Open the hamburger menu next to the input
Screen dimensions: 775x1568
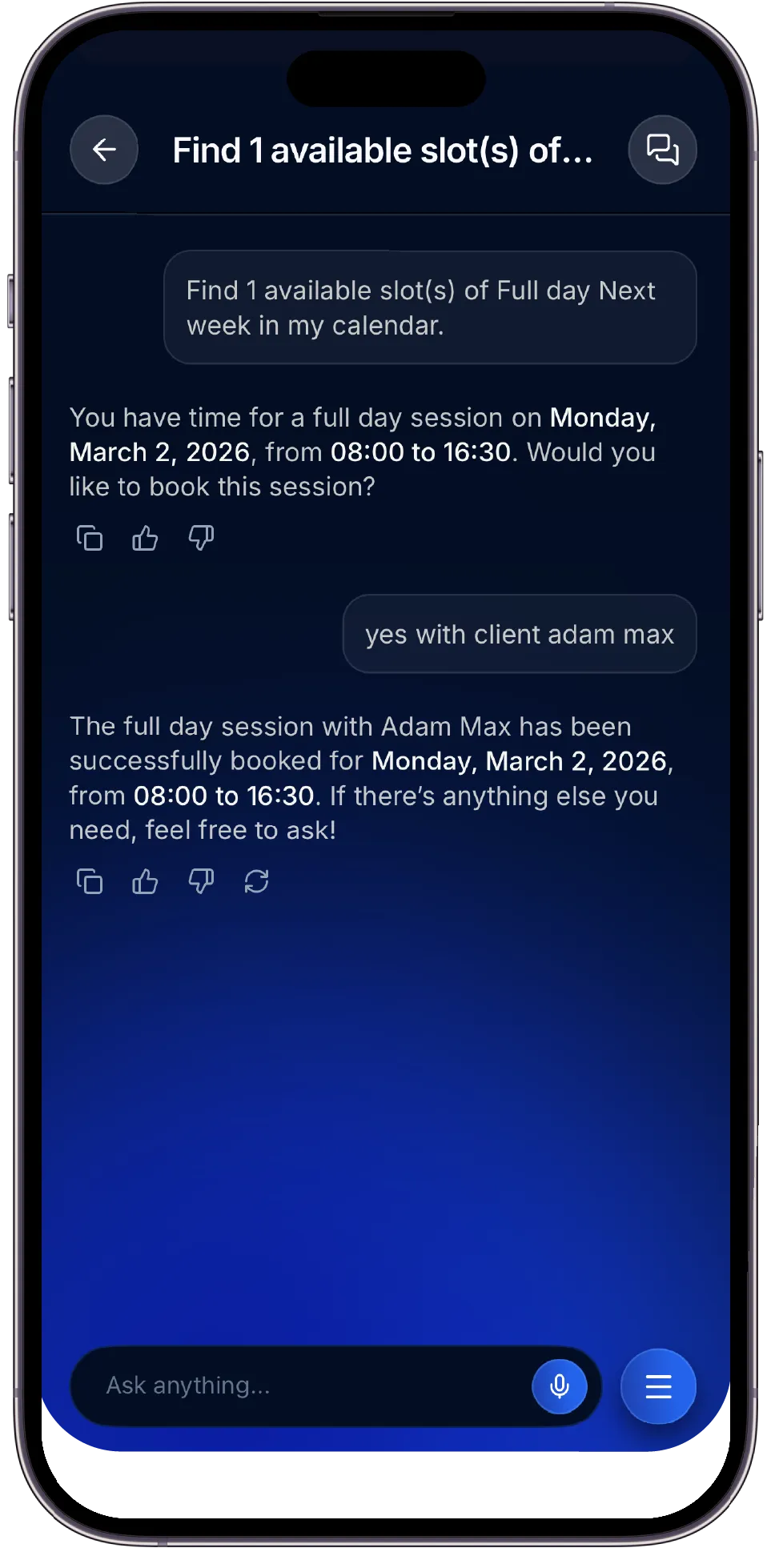[x=657, y=1386]
